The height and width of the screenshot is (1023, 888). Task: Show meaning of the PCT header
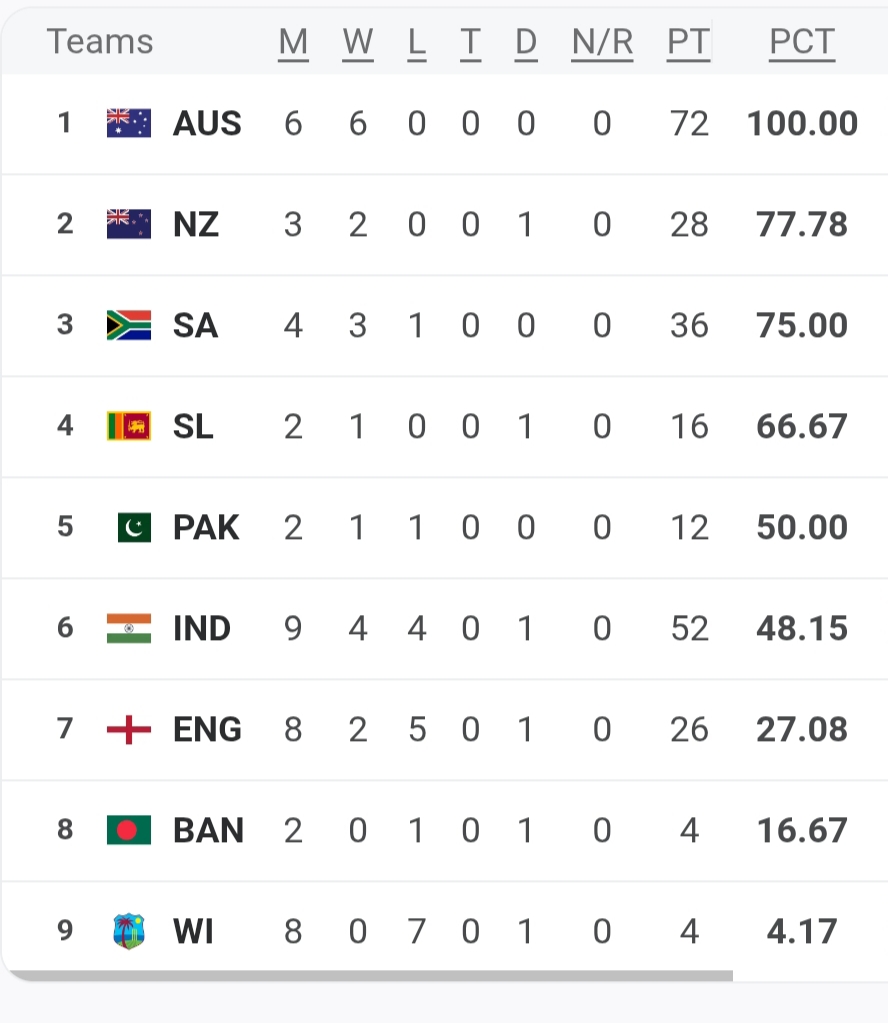(x=802, y=42)
